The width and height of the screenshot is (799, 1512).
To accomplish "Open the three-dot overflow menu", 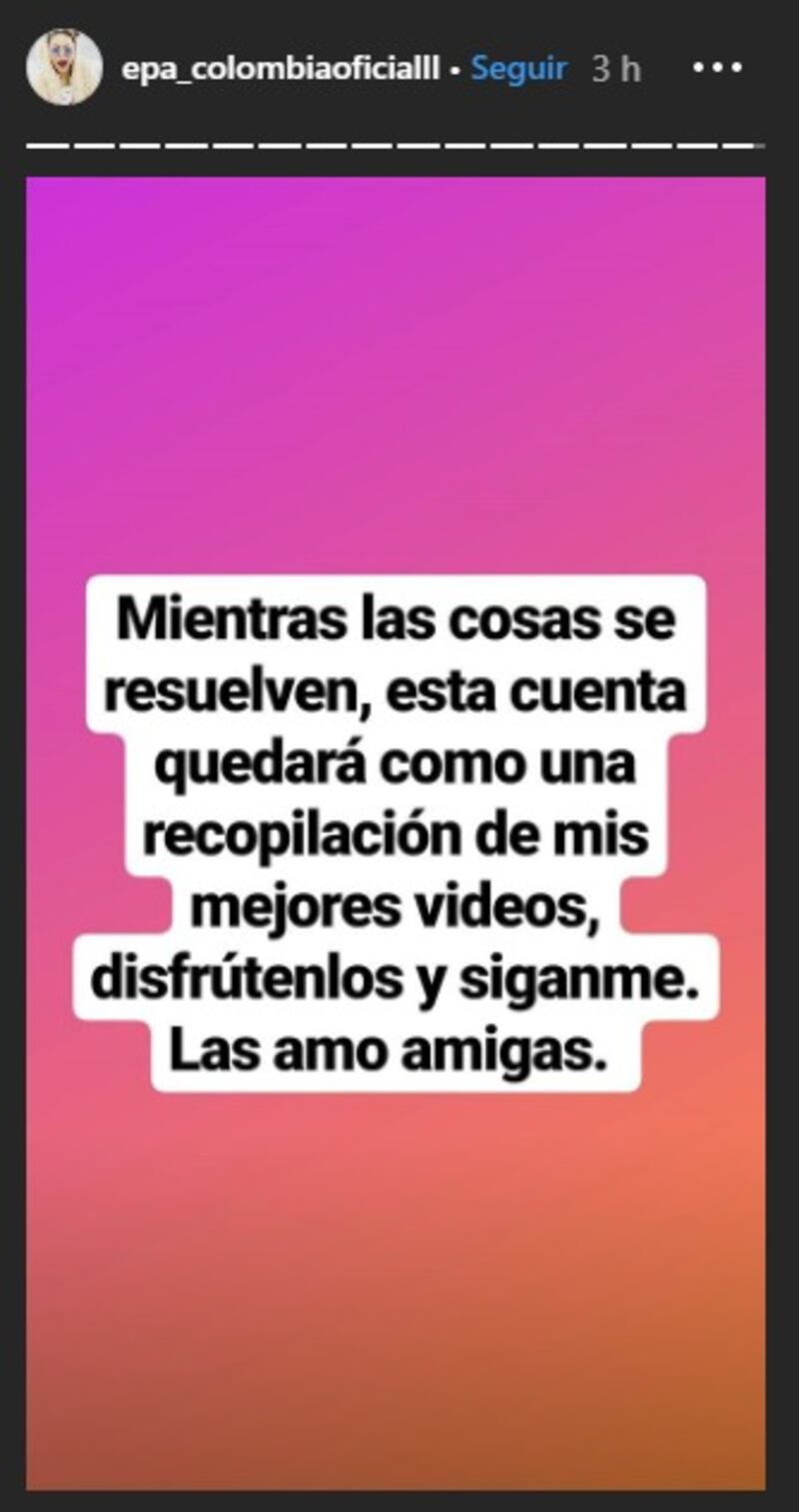I will coord(717,68).
